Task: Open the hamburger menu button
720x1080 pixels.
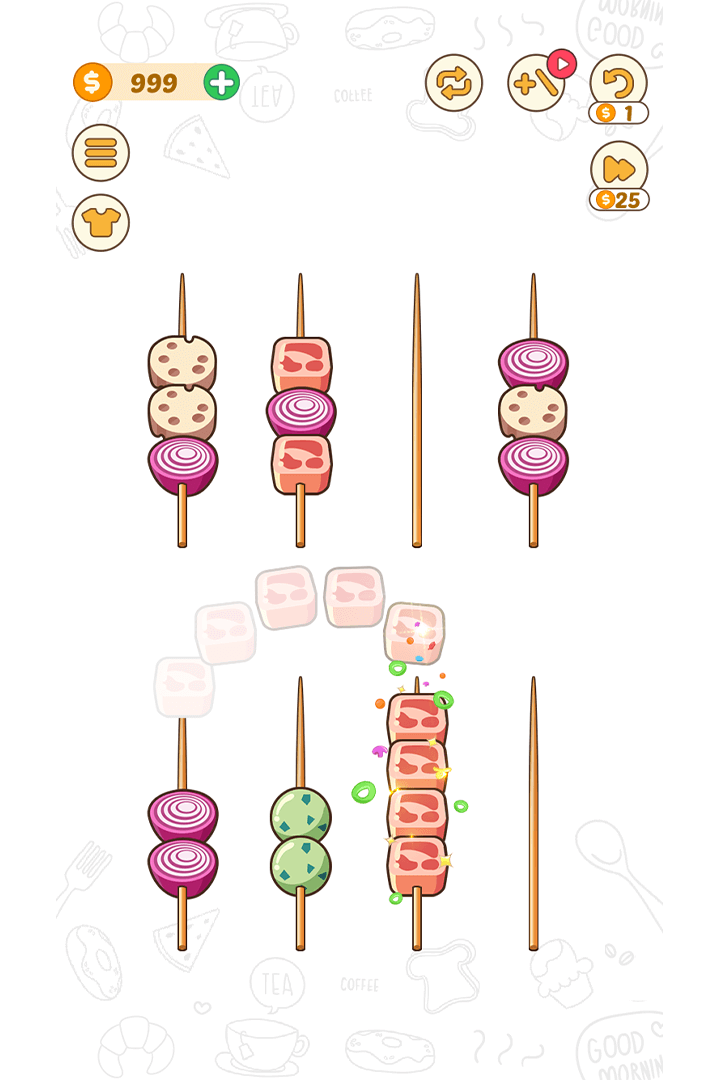Action: pos(101,152)
